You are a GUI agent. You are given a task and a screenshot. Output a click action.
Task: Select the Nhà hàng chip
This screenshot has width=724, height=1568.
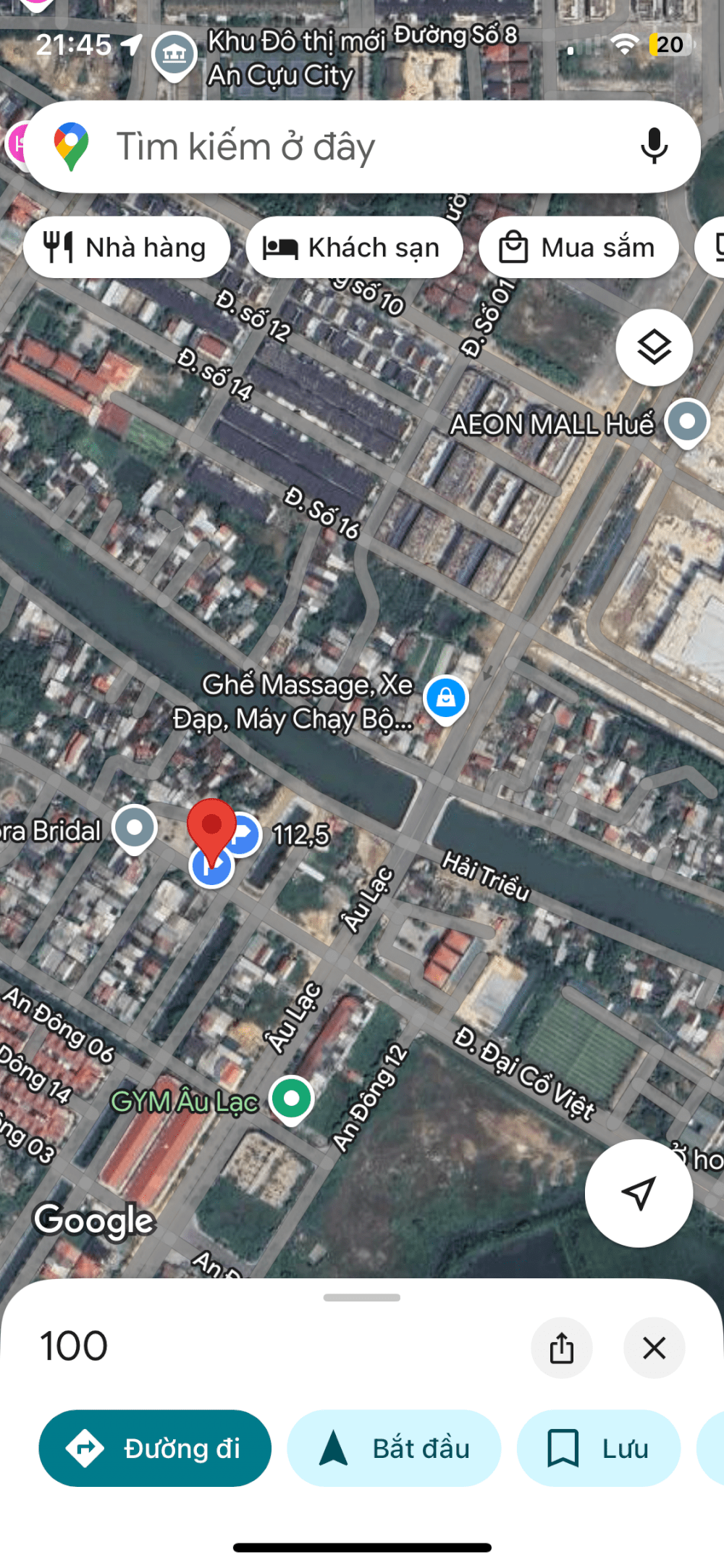pyautogui.click(x=127, y=248)
